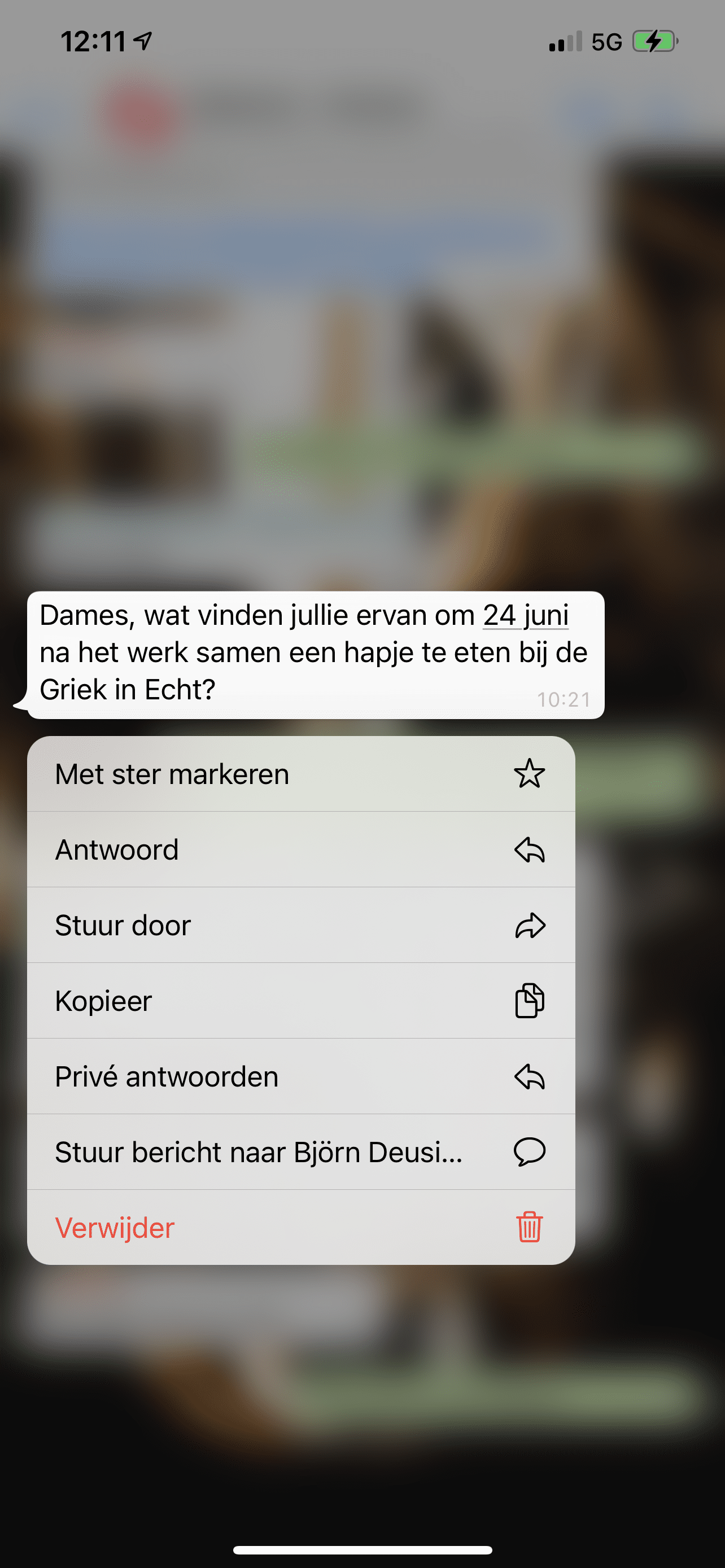The width and height of the screenshot is (725, 1568).
Task: Choose Antwoord to reply to the message
Action: (x=301, y=849)
